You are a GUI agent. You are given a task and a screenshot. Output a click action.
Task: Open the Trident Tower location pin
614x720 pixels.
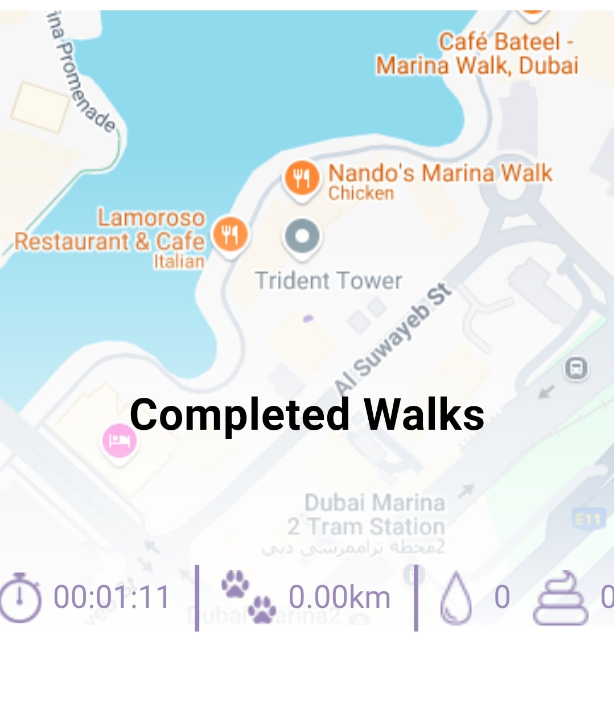point(301,238)
